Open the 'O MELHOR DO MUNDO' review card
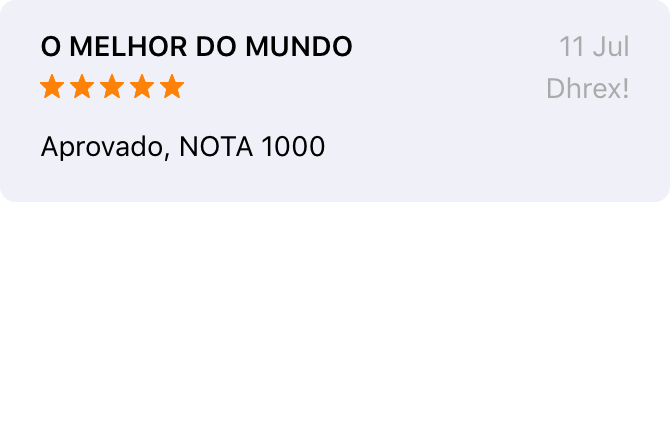The height and width of the screenshot is (430, 670). (x=334, y=100)
